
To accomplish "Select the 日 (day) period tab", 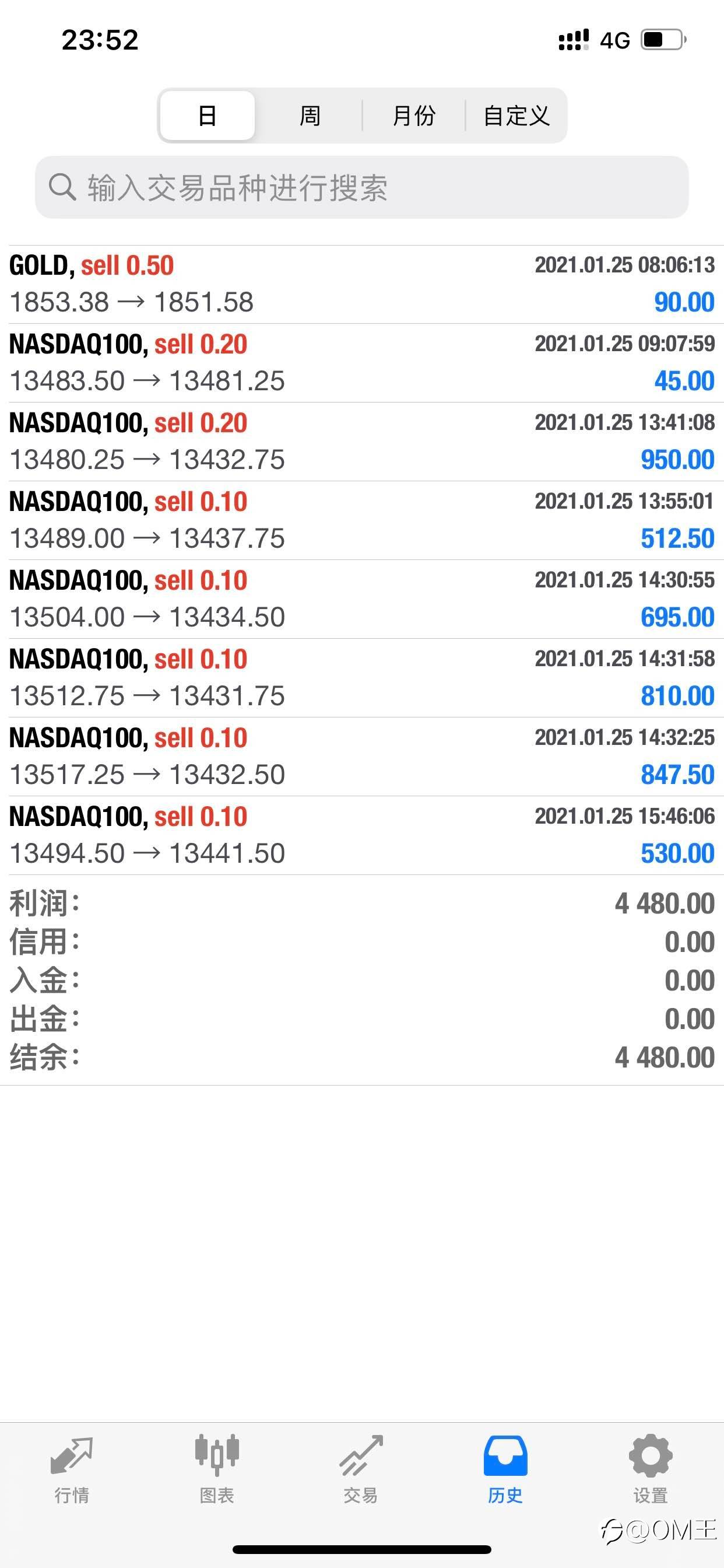I will (x=208, y=116).
